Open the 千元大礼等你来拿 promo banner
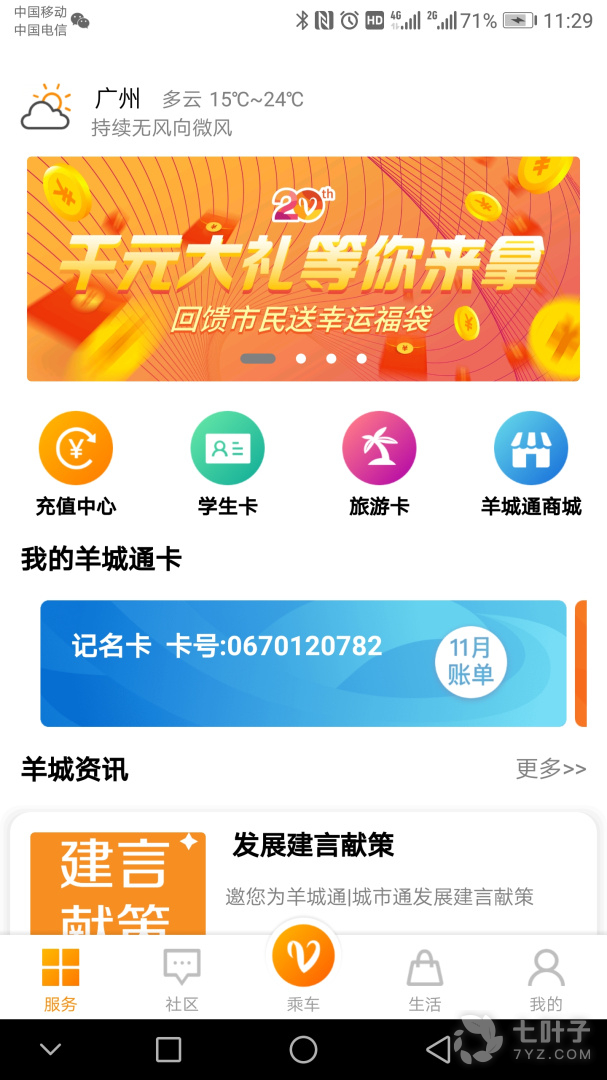The width and height of the screenshot is (607, 1080). [303, 268]
